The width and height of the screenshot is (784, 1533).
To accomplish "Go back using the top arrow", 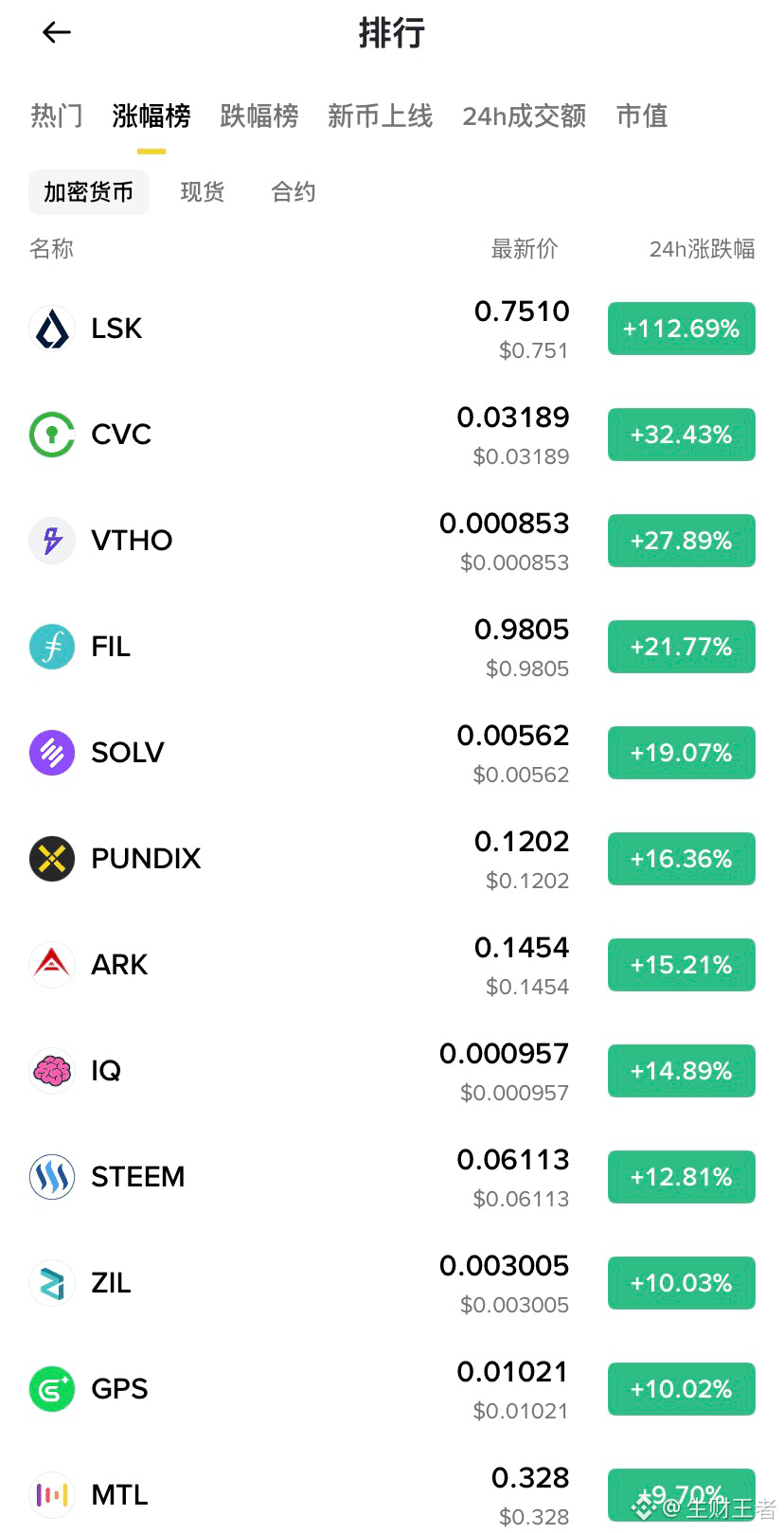I will 57,33.
